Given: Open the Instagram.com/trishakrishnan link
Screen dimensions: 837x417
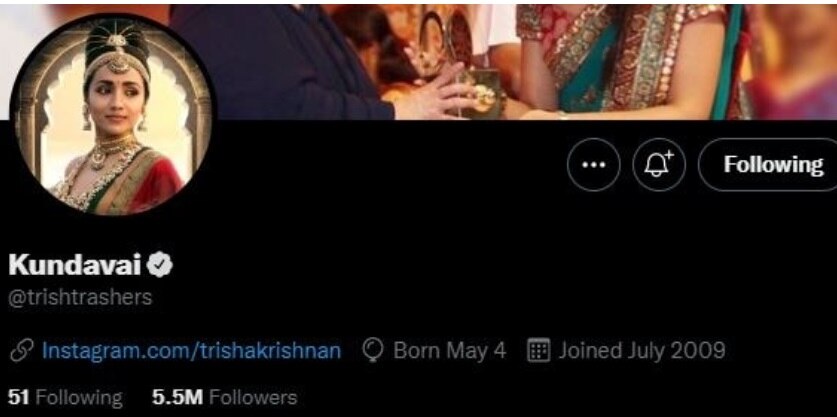Looking at the screenshot, I should 191,351.
